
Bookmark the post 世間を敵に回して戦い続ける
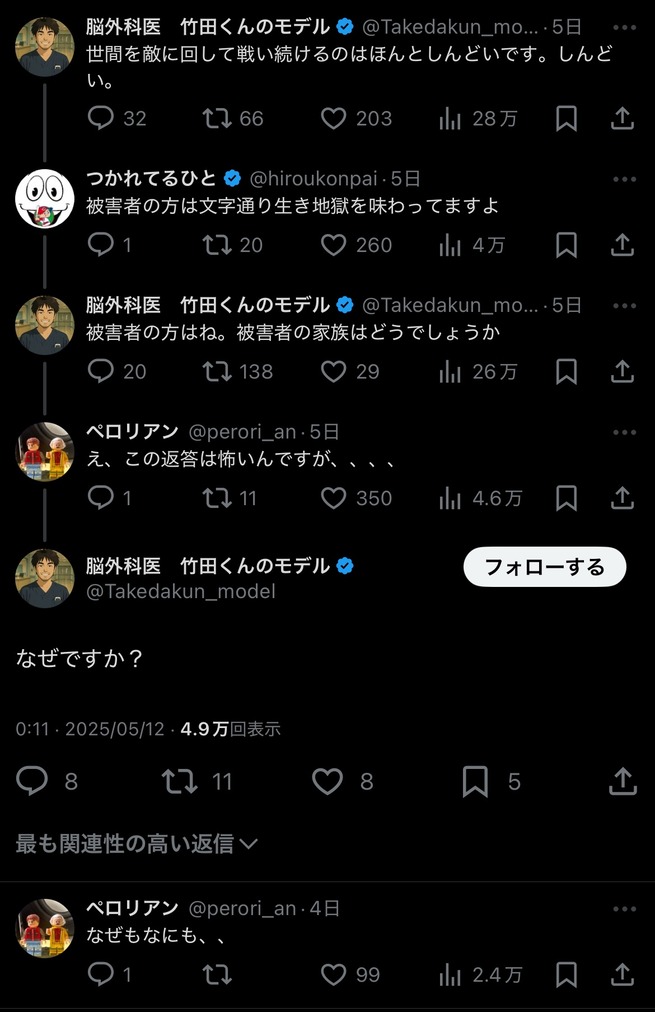pyautogui.click(x=566, y=118)
